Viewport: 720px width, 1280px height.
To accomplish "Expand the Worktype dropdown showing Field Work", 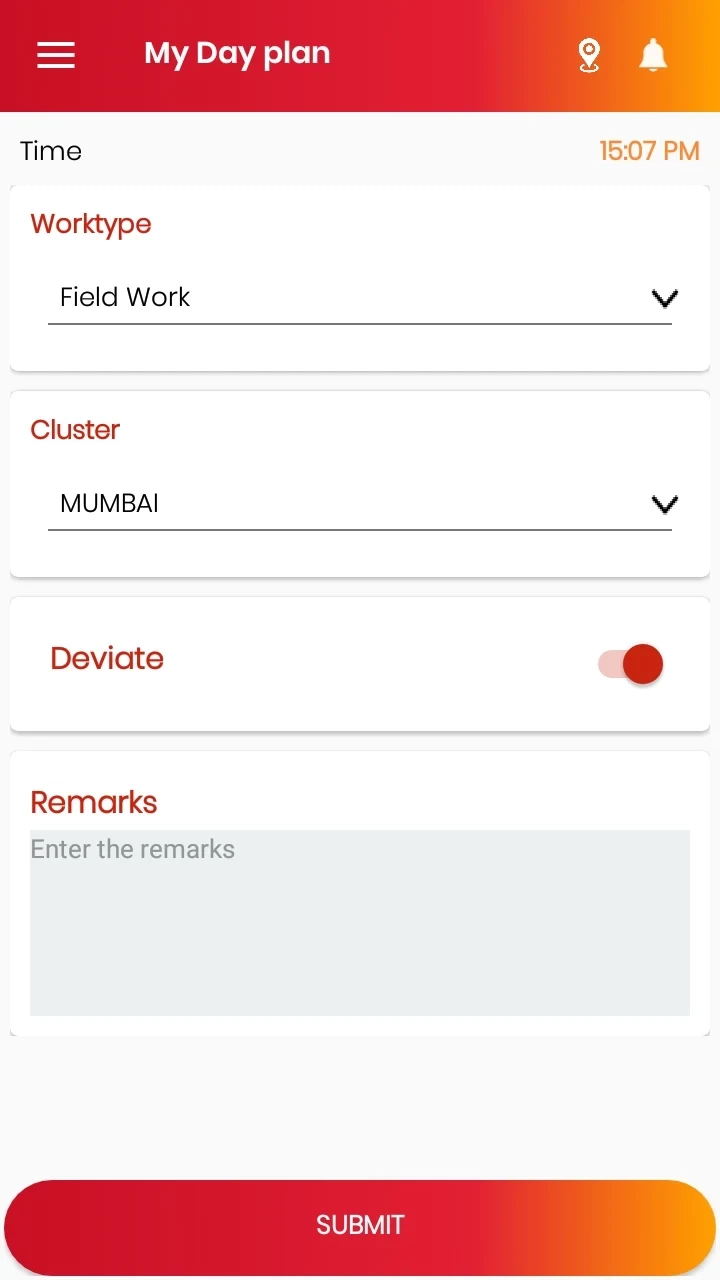I will pos(360,298).
